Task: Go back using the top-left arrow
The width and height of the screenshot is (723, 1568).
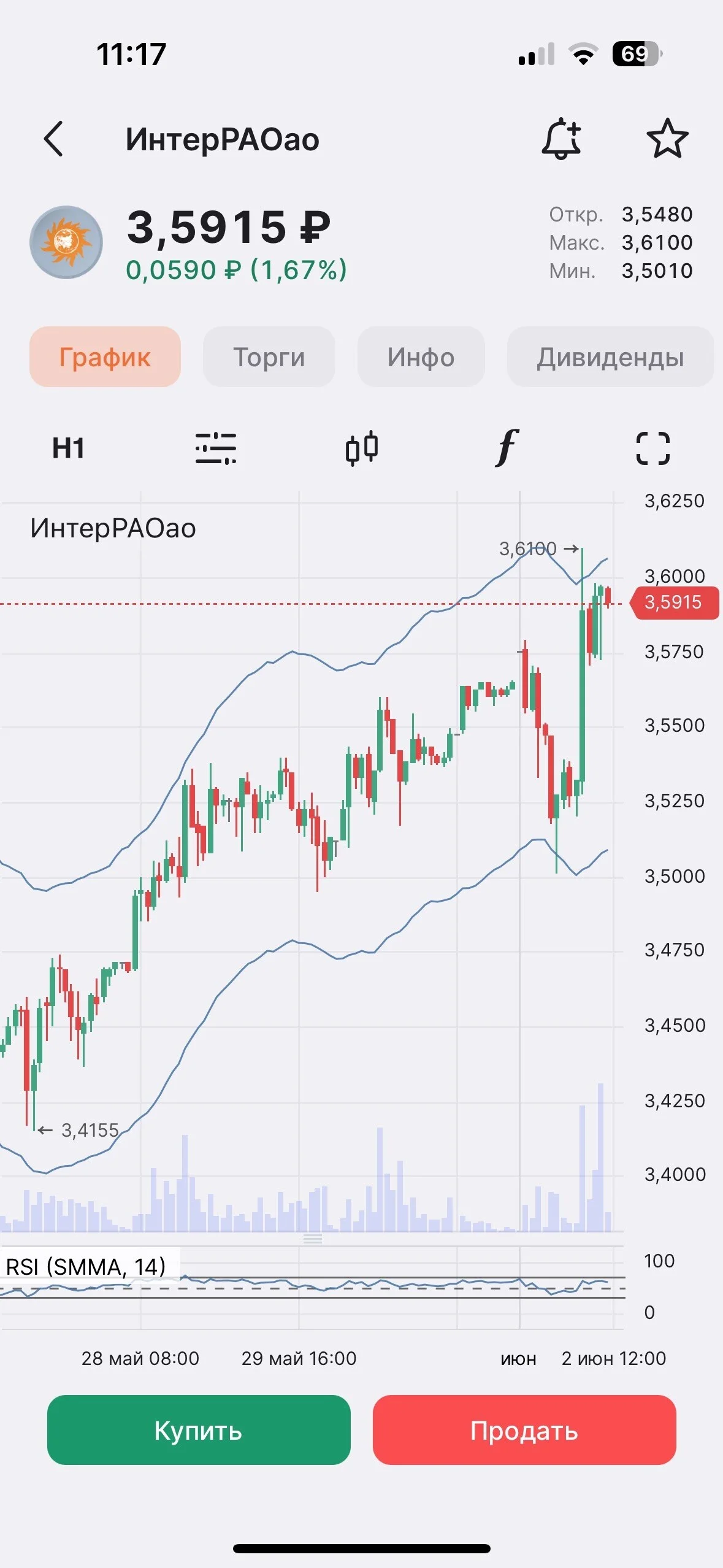Action: [x=54, y=139]
